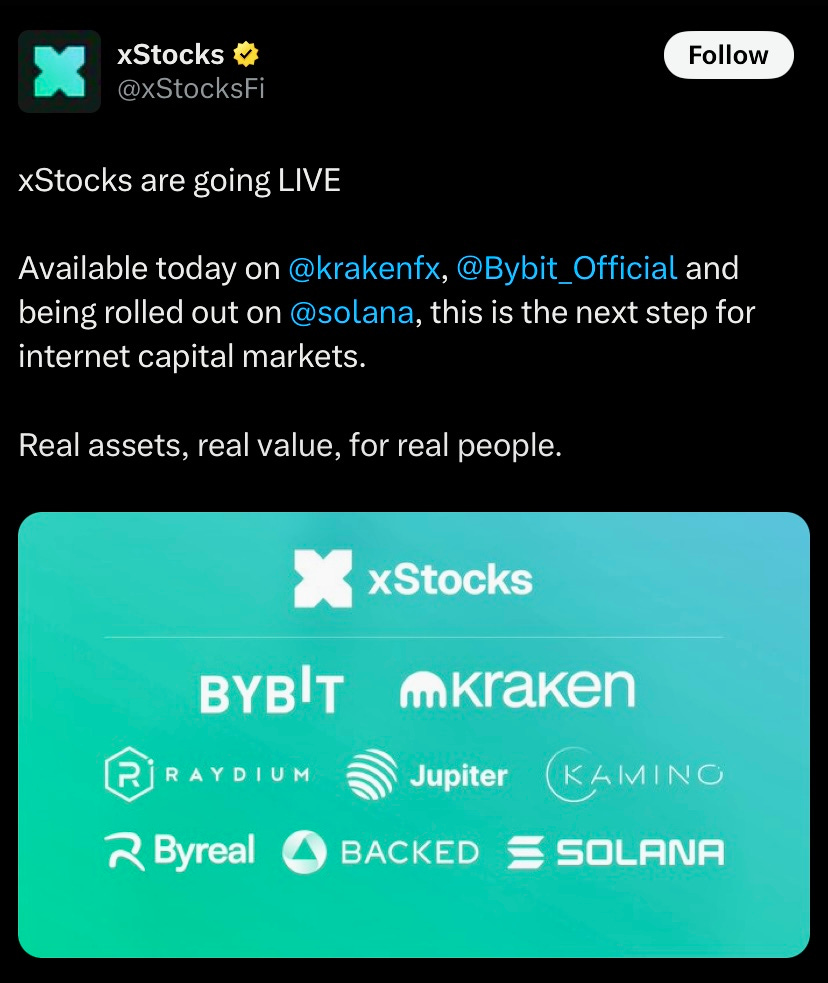Open the xStocks profile avatar
828x983 pixels.
(x=59, y=71)
